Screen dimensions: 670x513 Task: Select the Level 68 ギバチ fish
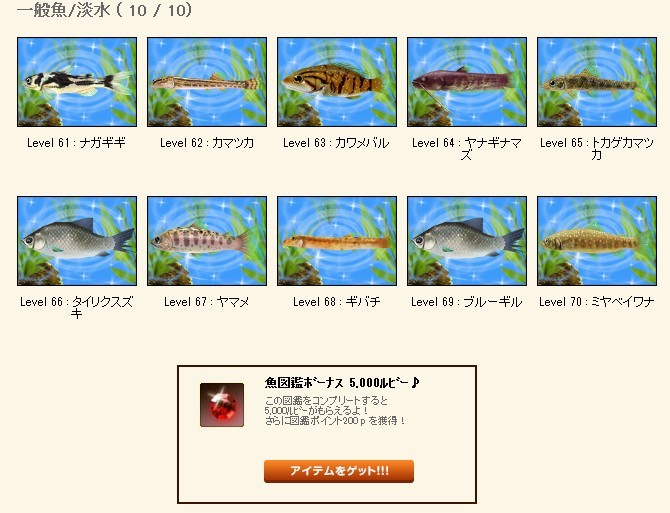point(337,241)
